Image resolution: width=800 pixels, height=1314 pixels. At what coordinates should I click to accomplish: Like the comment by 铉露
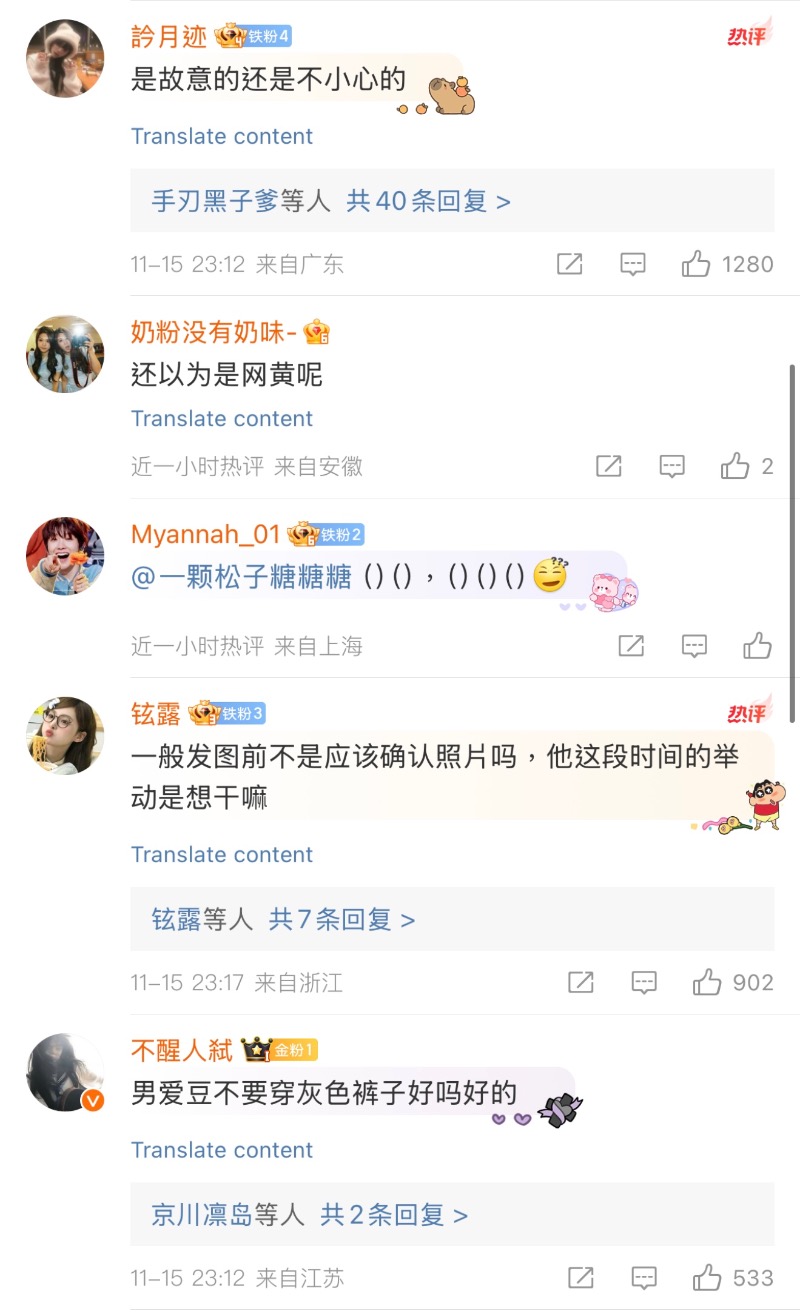[x=707, y=982]
